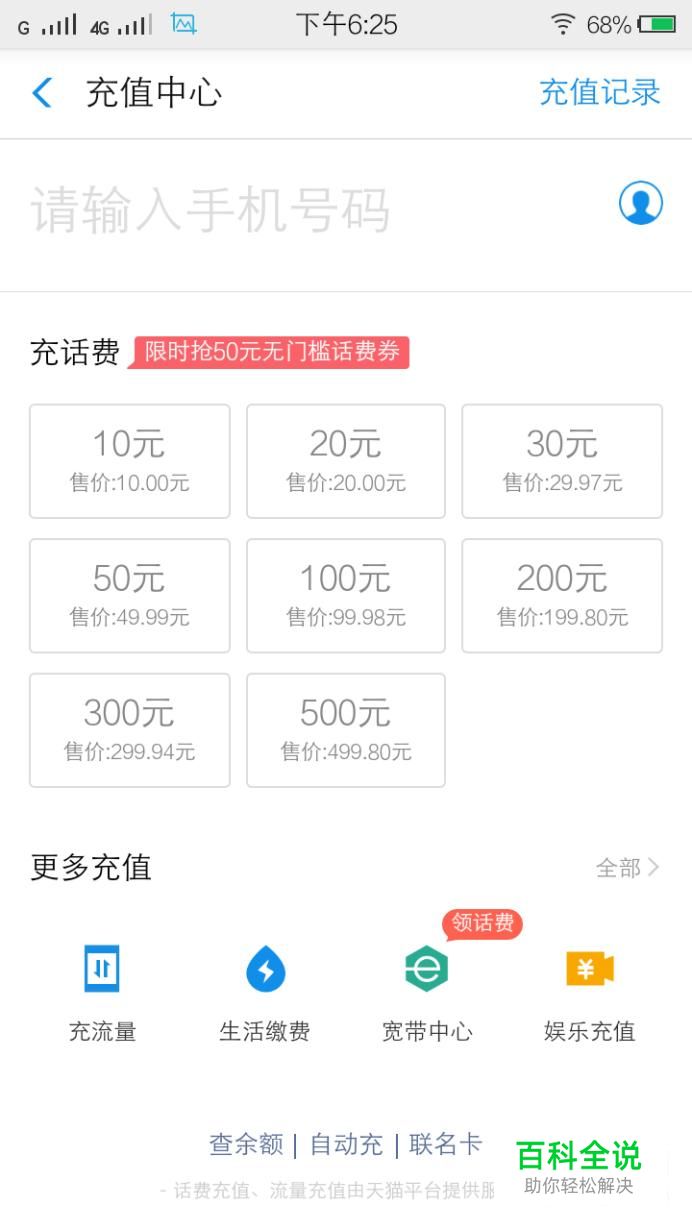This screenshot has width=692, height=1230.
Task: Select the 500元 recharge amount
Action: [346, 730]
